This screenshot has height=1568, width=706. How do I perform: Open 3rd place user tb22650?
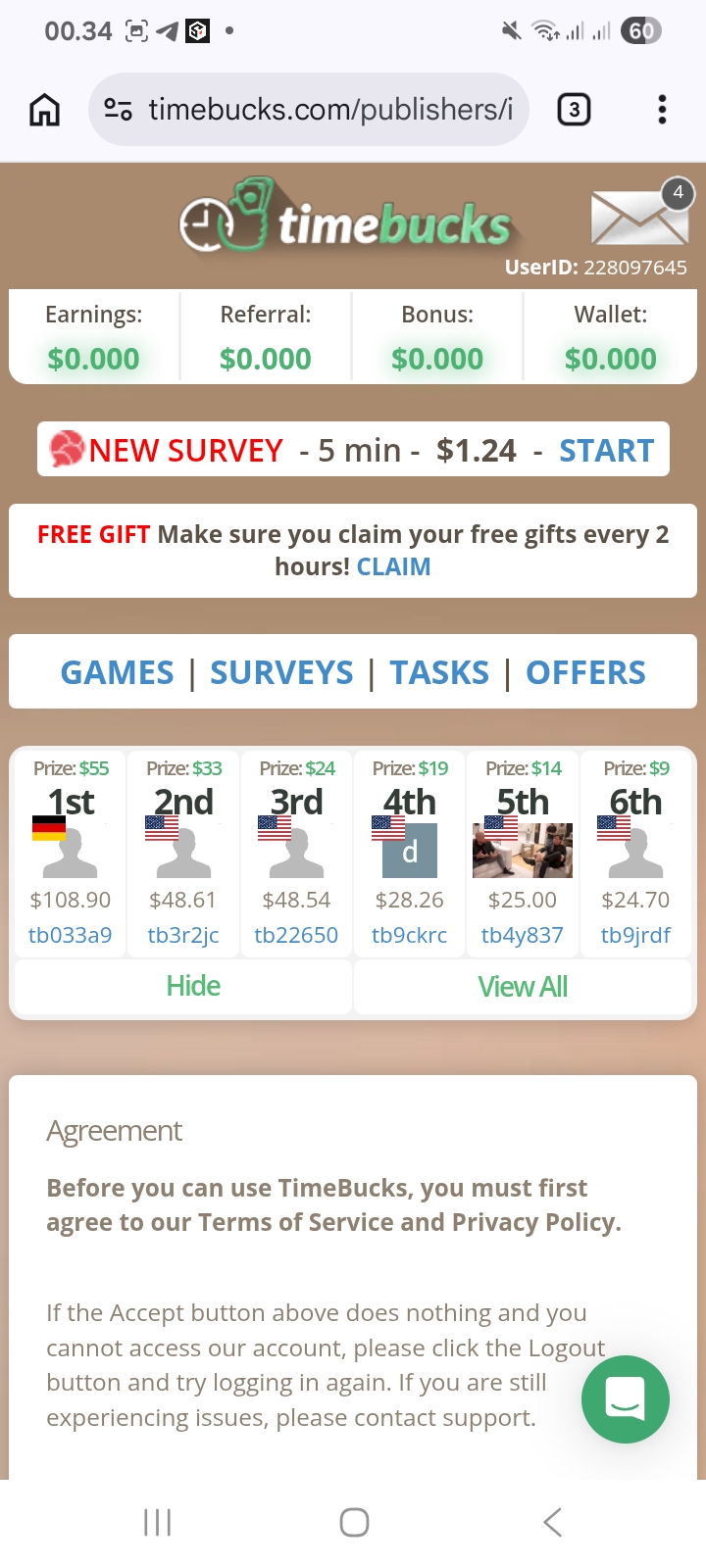point(296,935)
